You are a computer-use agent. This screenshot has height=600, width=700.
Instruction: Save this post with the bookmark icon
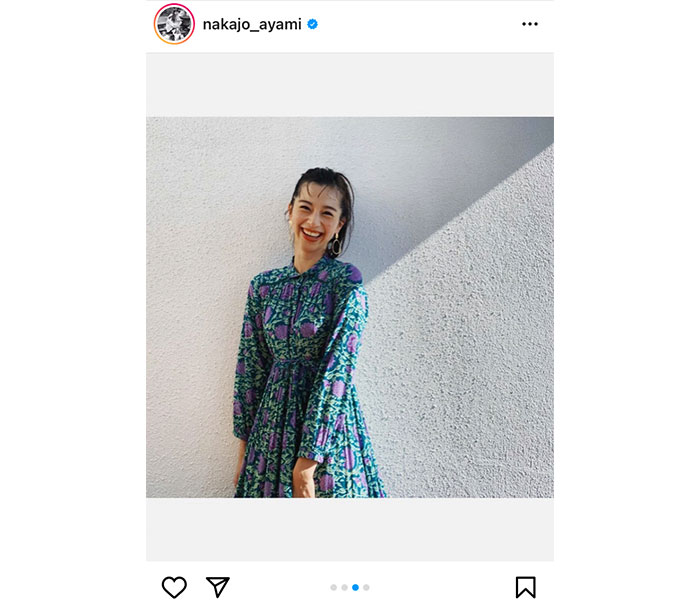(x=525, y=587)
